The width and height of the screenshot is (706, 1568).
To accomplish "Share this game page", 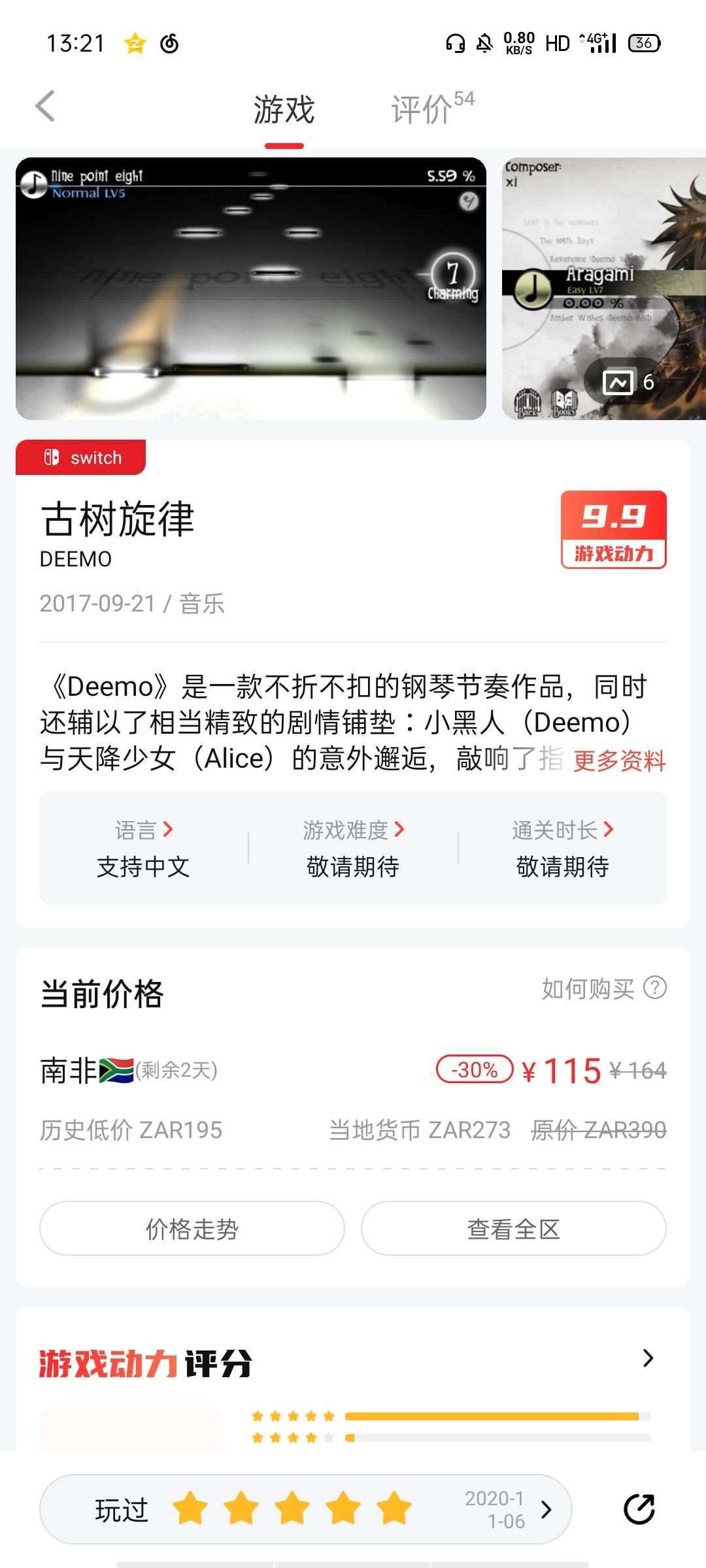I will pyautogui.click(x=639, y=1509).
